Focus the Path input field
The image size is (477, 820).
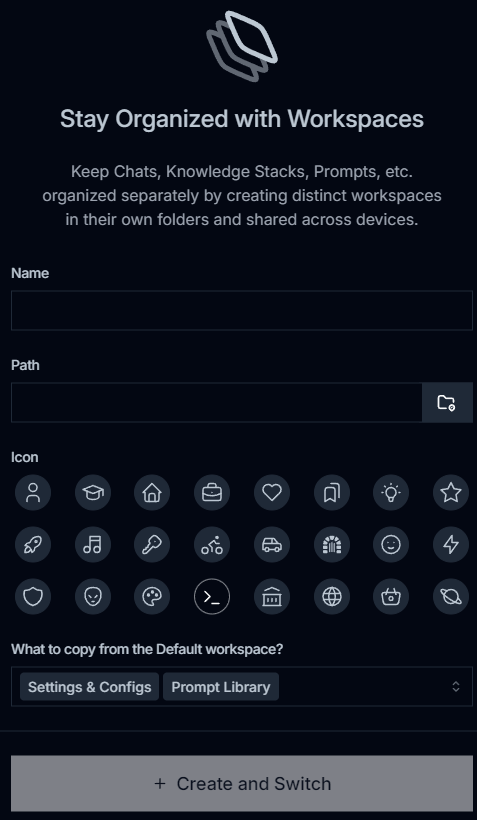pyautogui.click(x=217, y=402)
